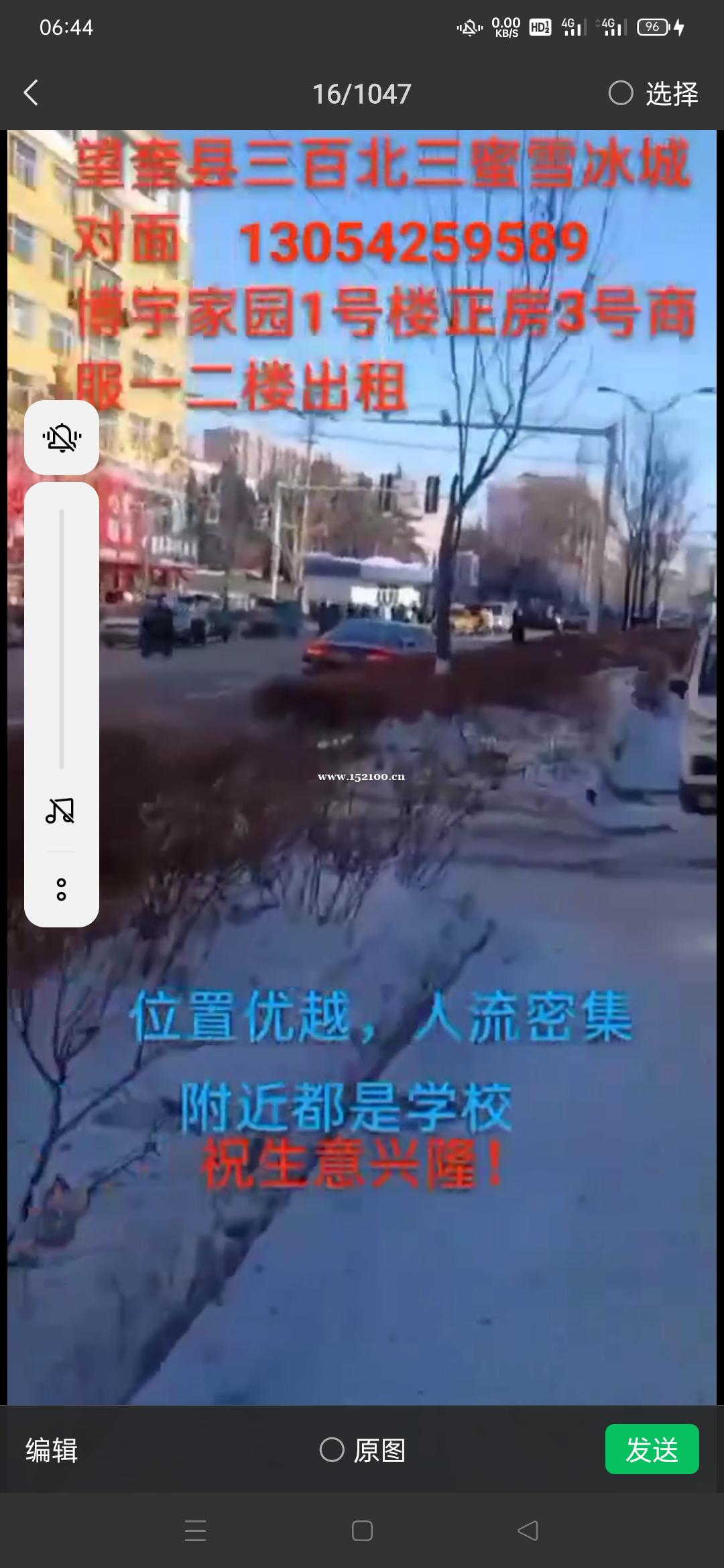Open more volume settings dots
This screenshot has height=1568, width=724.
[x=62, y=889]
